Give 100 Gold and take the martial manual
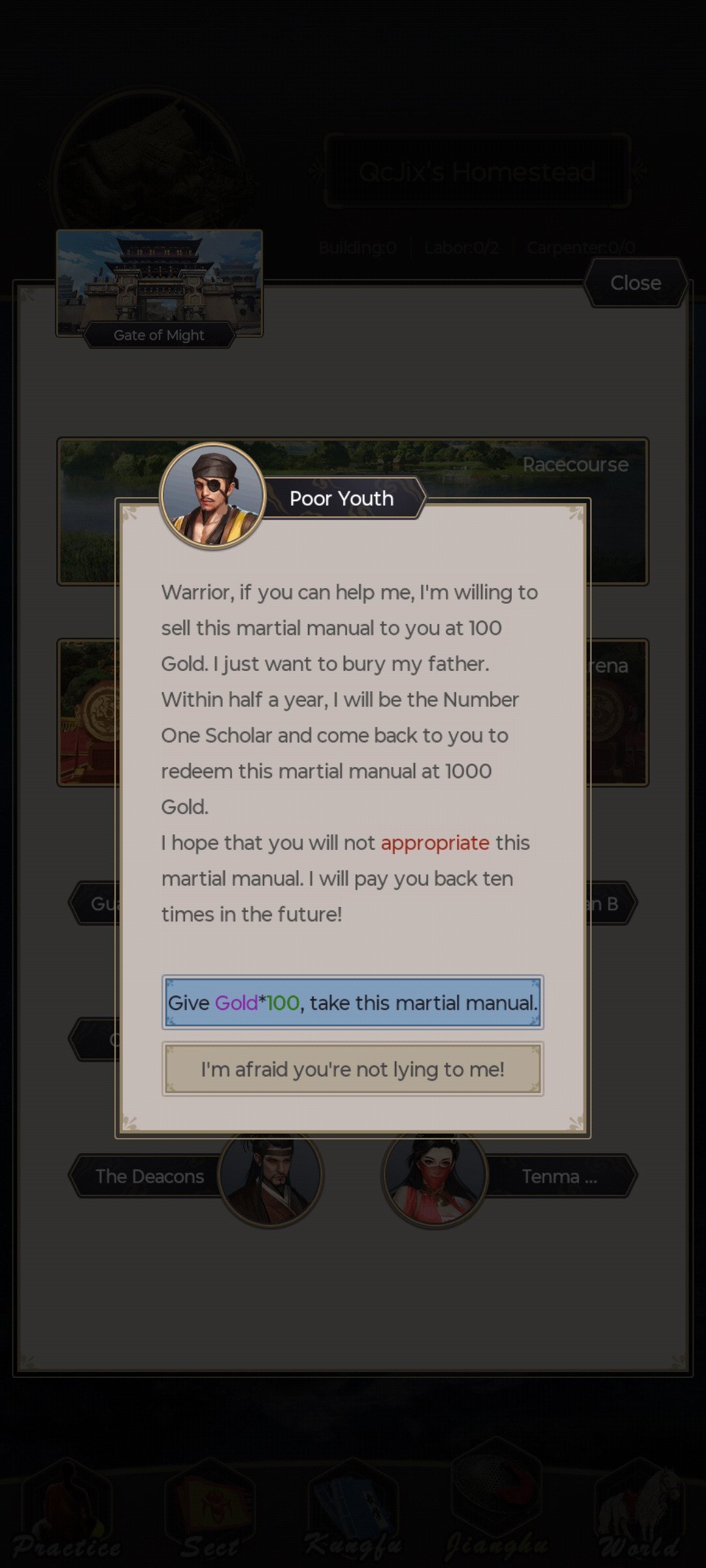Viewport: 706px width, 1568px height. (x=352, y=1002)
